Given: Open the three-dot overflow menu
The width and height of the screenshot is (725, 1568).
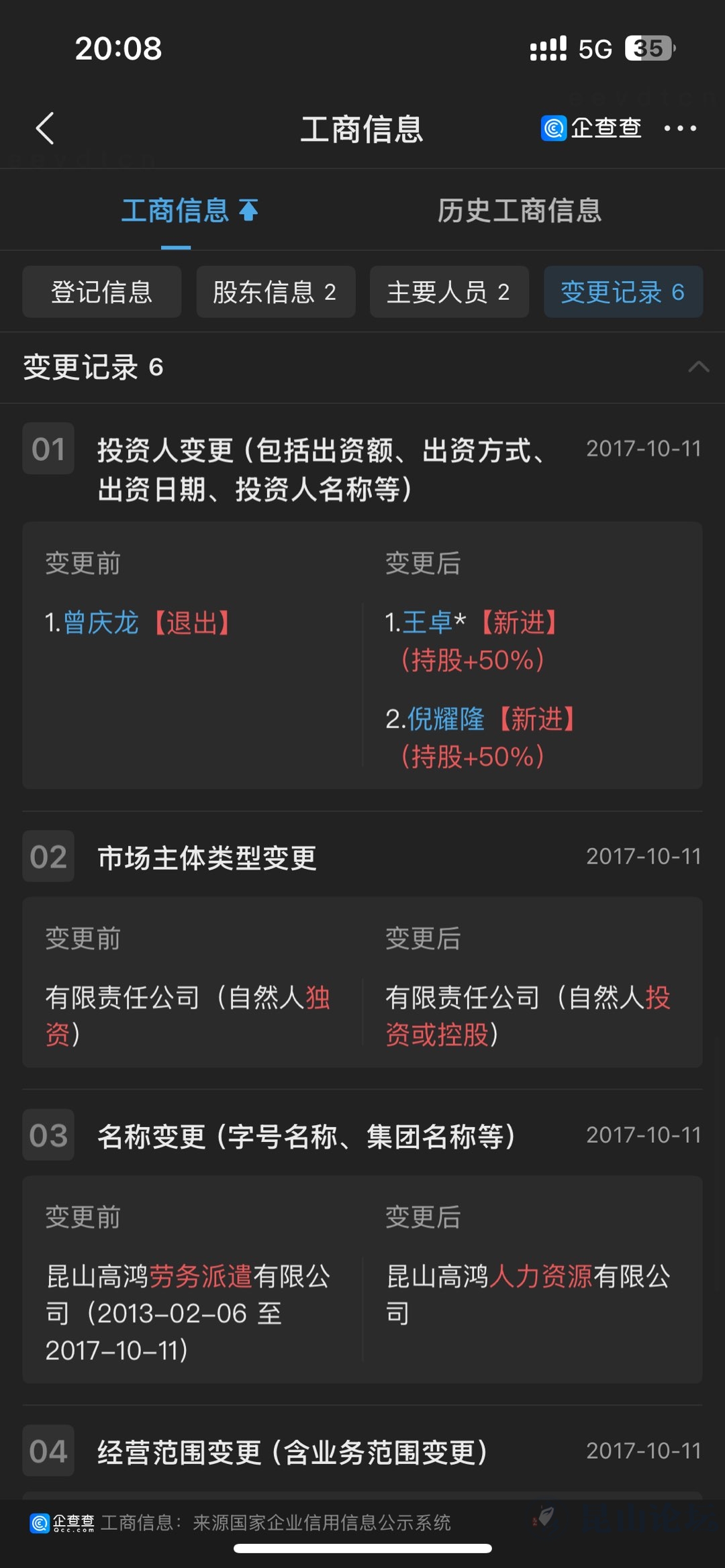Looking at the screenshot, I should click(x=679, y=128).
